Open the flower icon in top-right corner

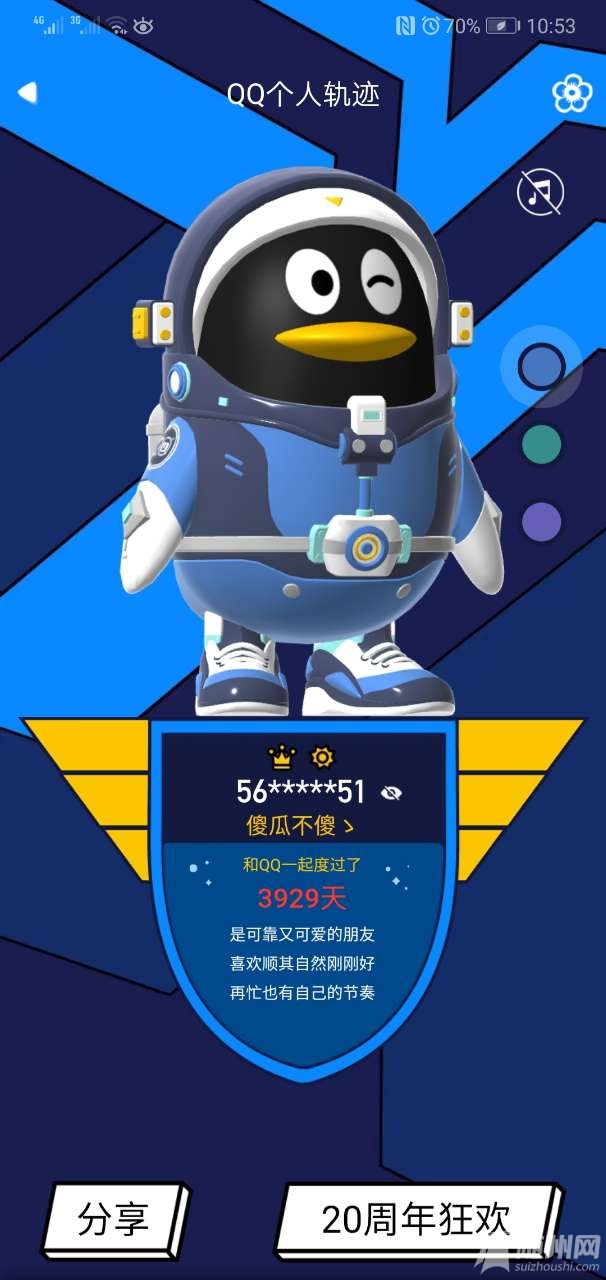click(x=572, y=94)
